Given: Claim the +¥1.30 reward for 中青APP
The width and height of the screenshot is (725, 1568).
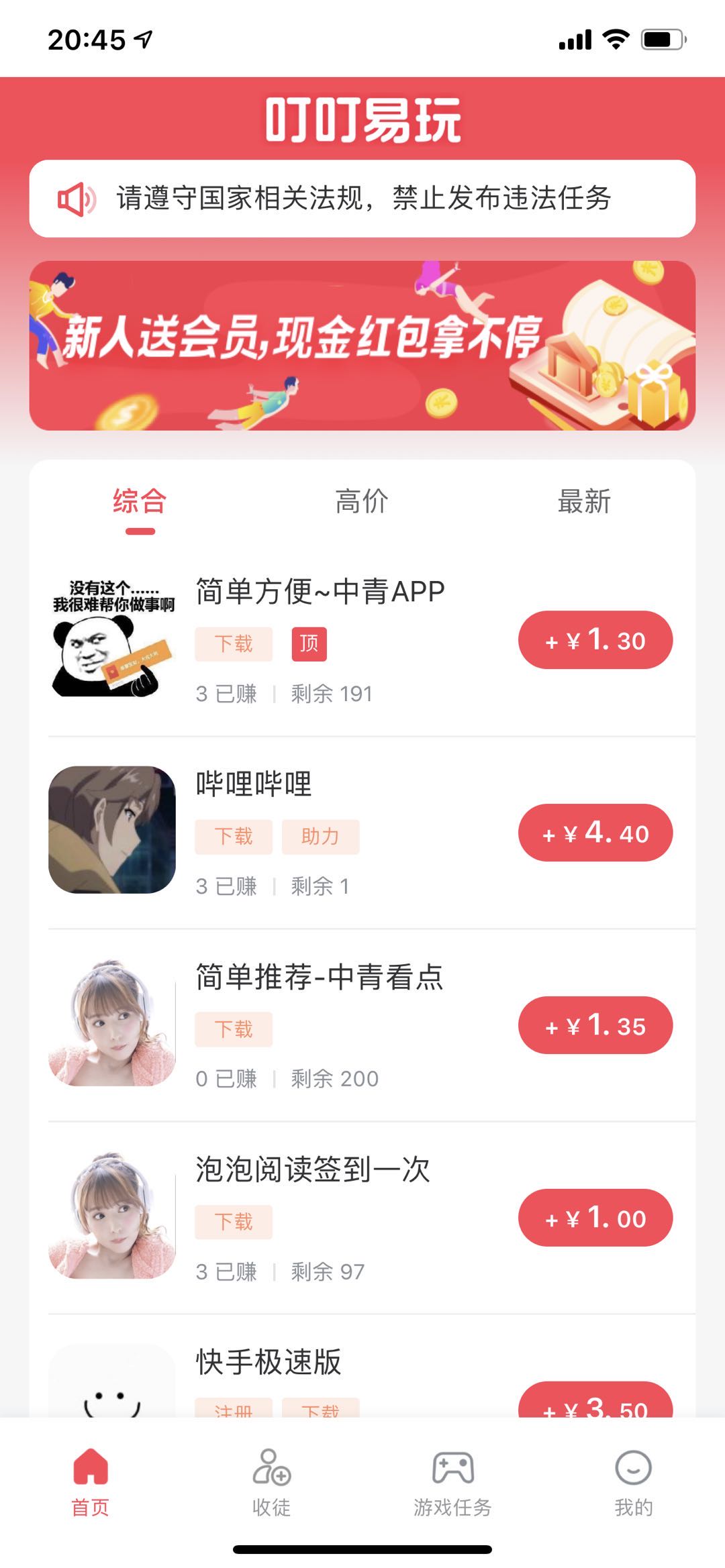Looking at the screenshot, I should (595, 640).
